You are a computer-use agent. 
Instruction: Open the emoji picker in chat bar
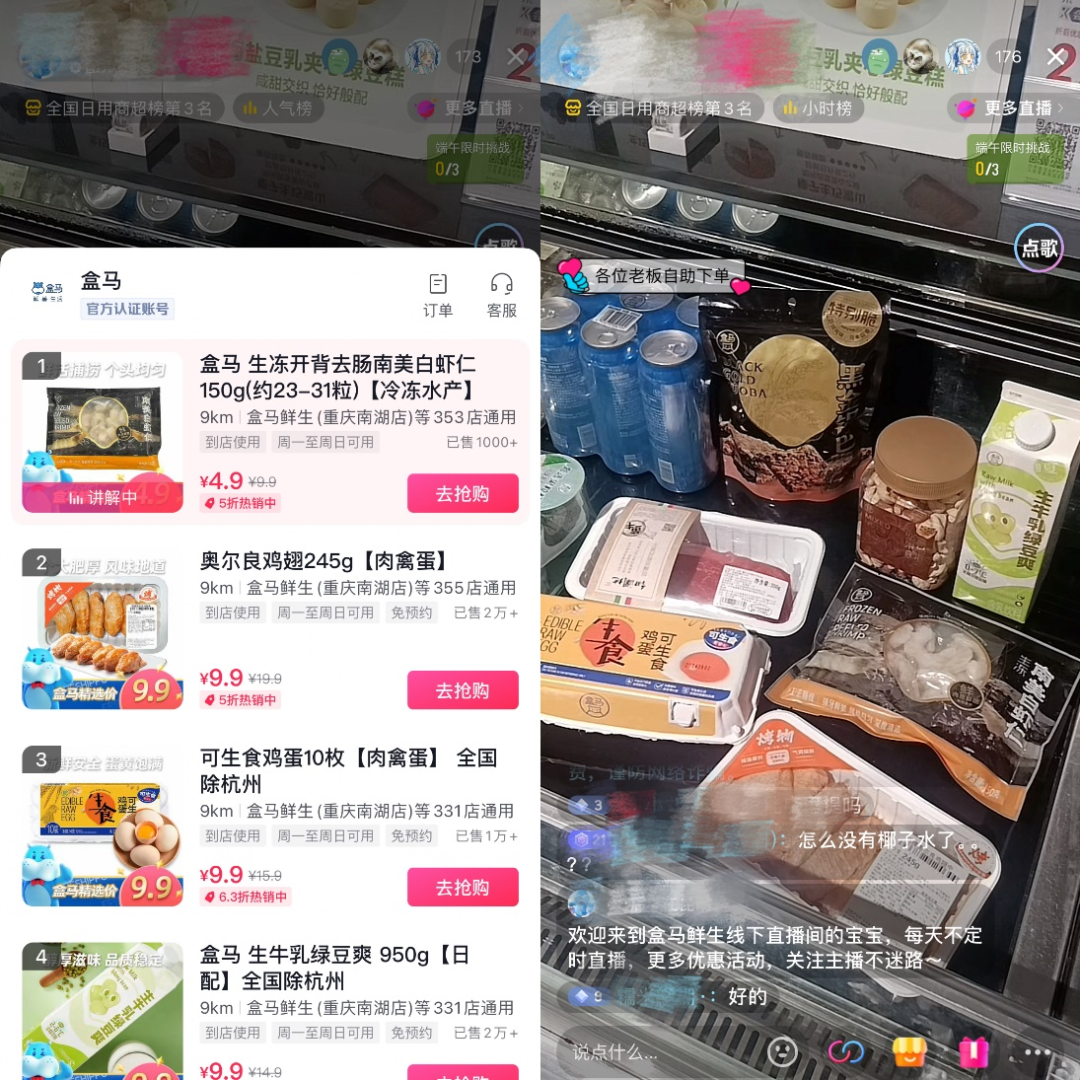click(782, 1051)
